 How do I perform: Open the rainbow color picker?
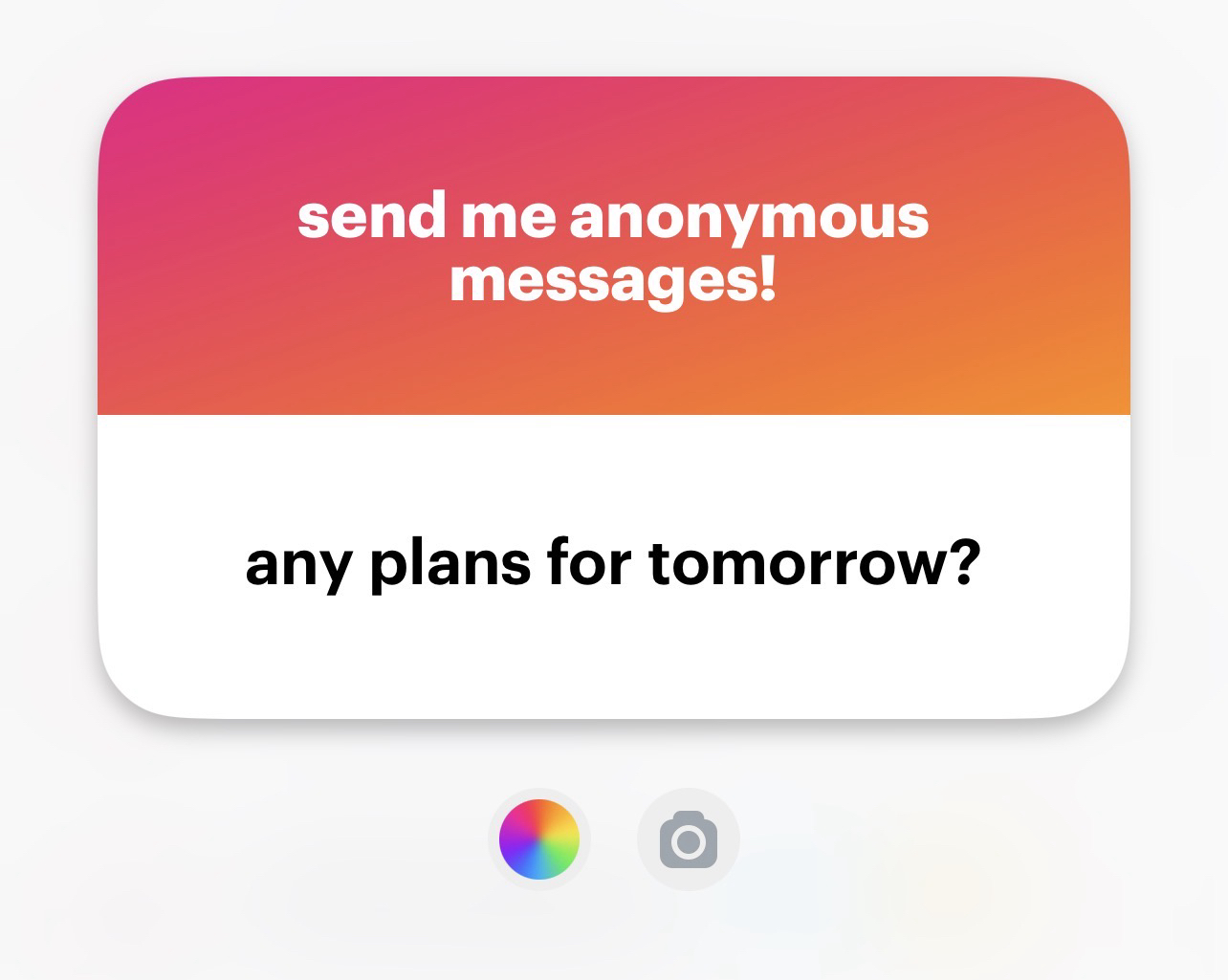click(x=539, y=838)
